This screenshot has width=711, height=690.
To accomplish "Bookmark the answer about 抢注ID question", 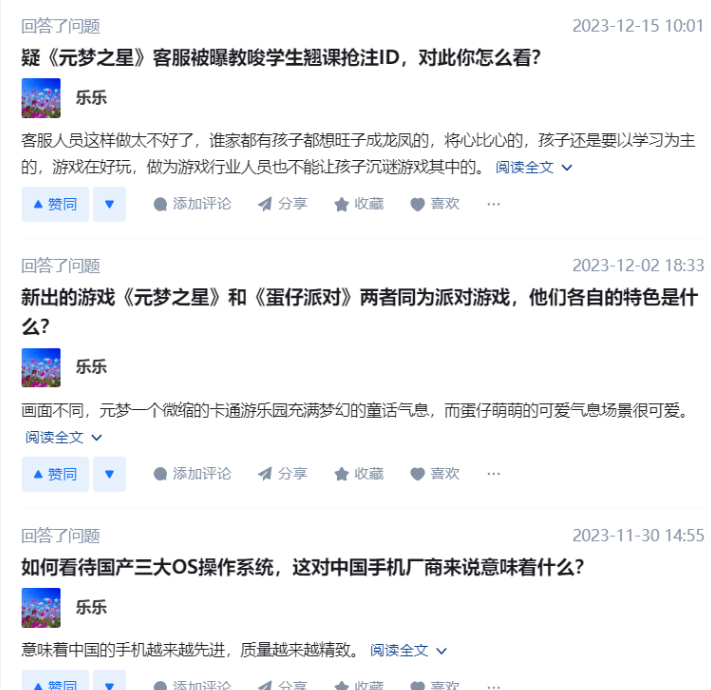I will [358, 204].
